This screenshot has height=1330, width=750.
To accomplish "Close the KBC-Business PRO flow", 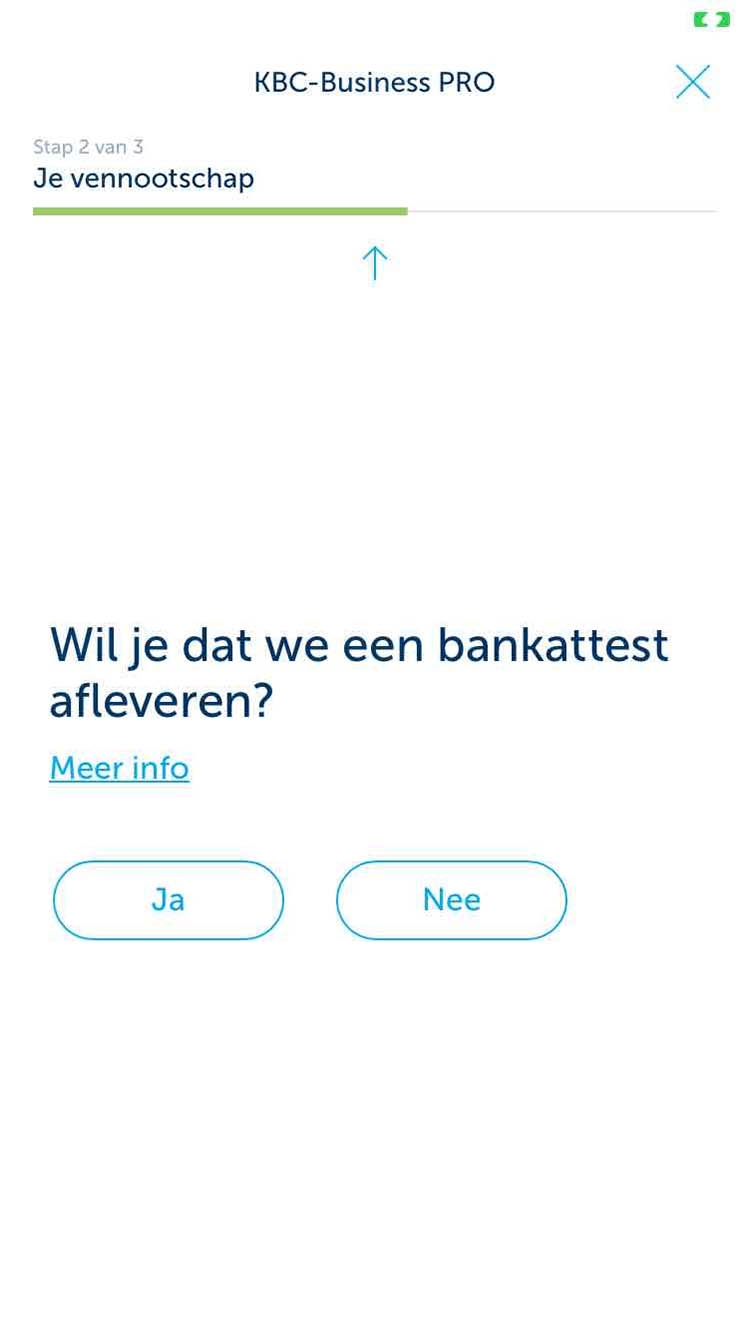I will [x=692, y=82].
